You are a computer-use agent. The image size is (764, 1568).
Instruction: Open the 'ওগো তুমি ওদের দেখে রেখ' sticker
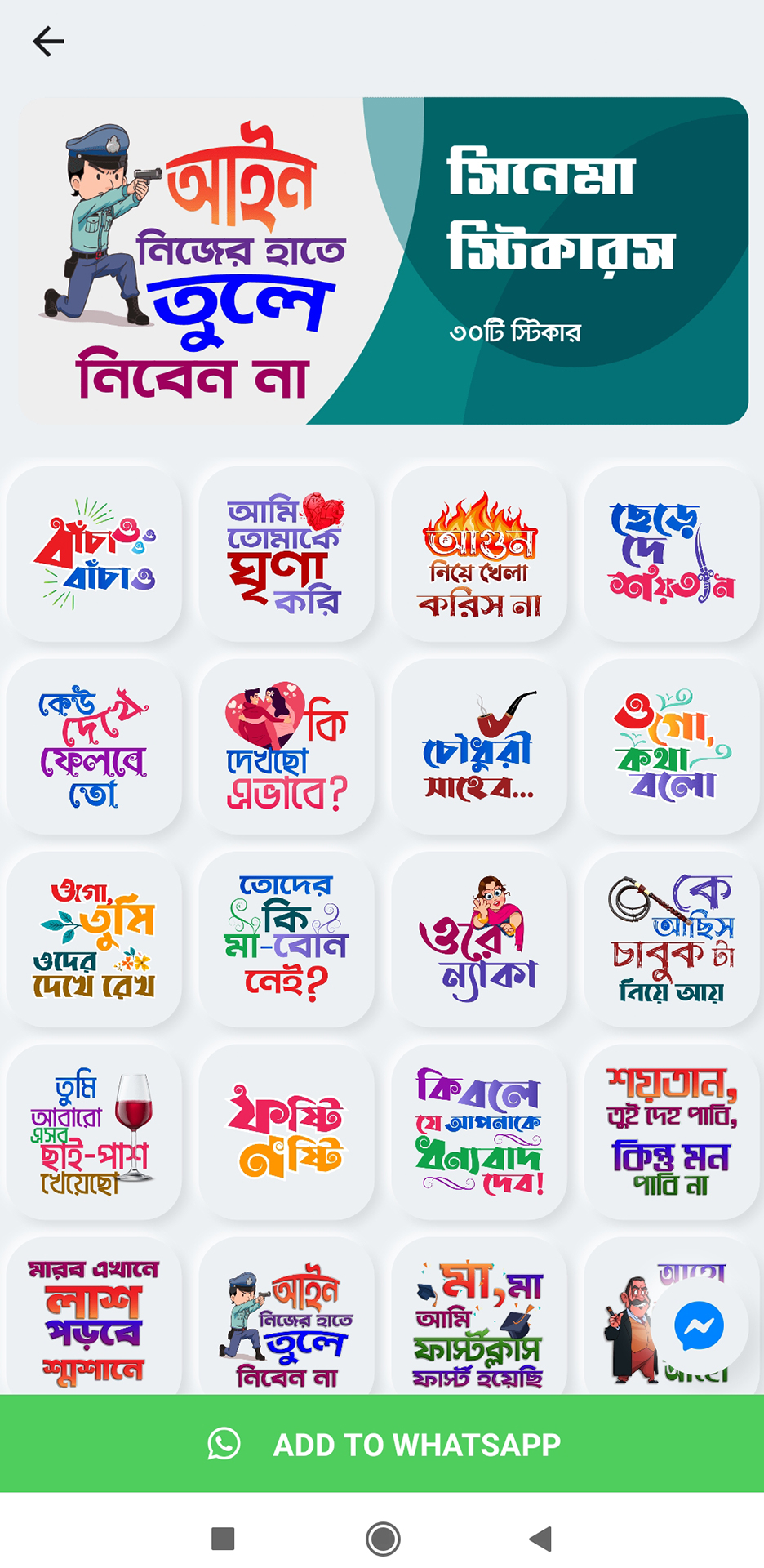(x=94, y=939)
